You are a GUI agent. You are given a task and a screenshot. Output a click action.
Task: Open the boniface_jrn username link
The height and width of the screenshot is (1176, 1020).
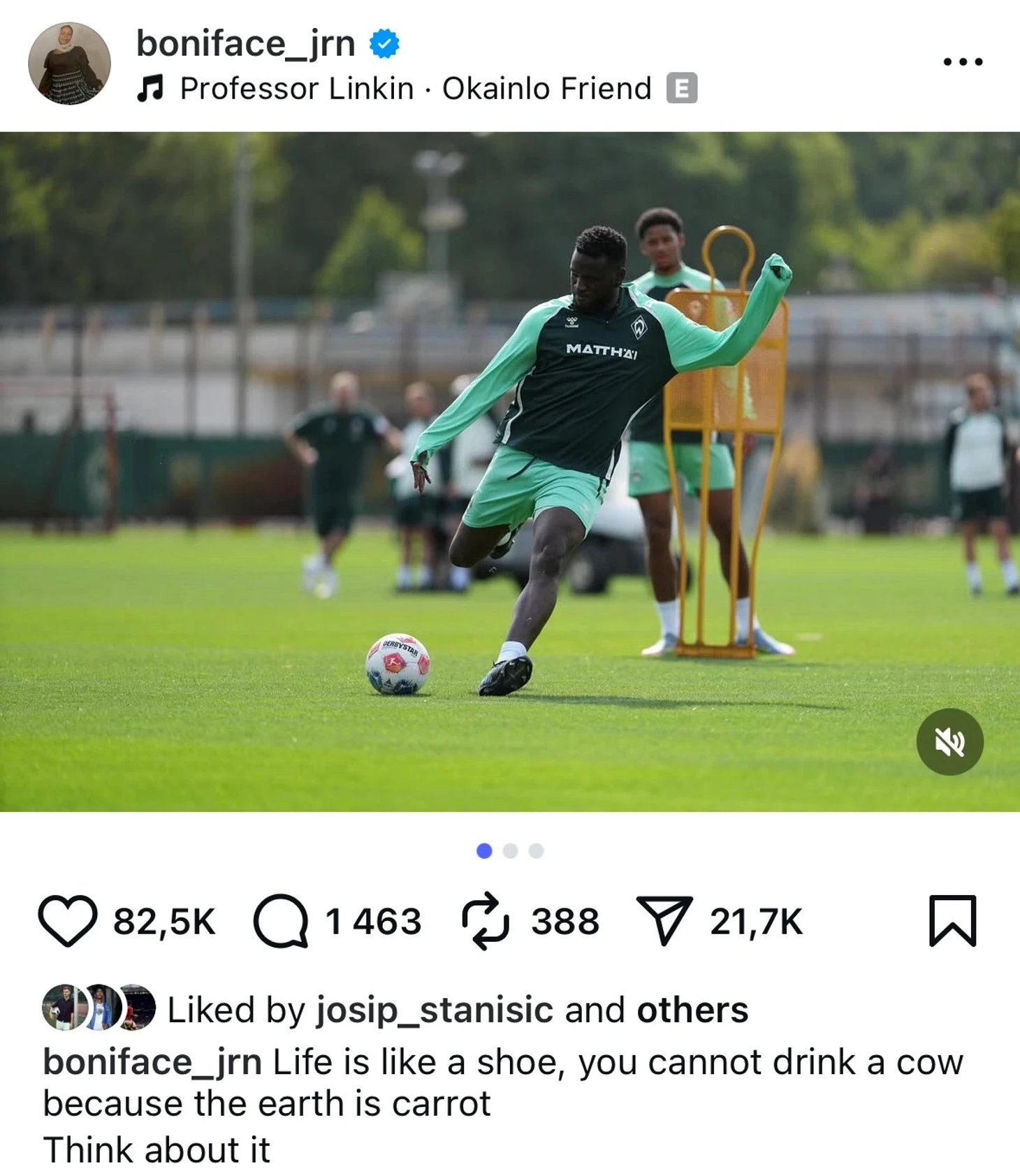(245, 43)
